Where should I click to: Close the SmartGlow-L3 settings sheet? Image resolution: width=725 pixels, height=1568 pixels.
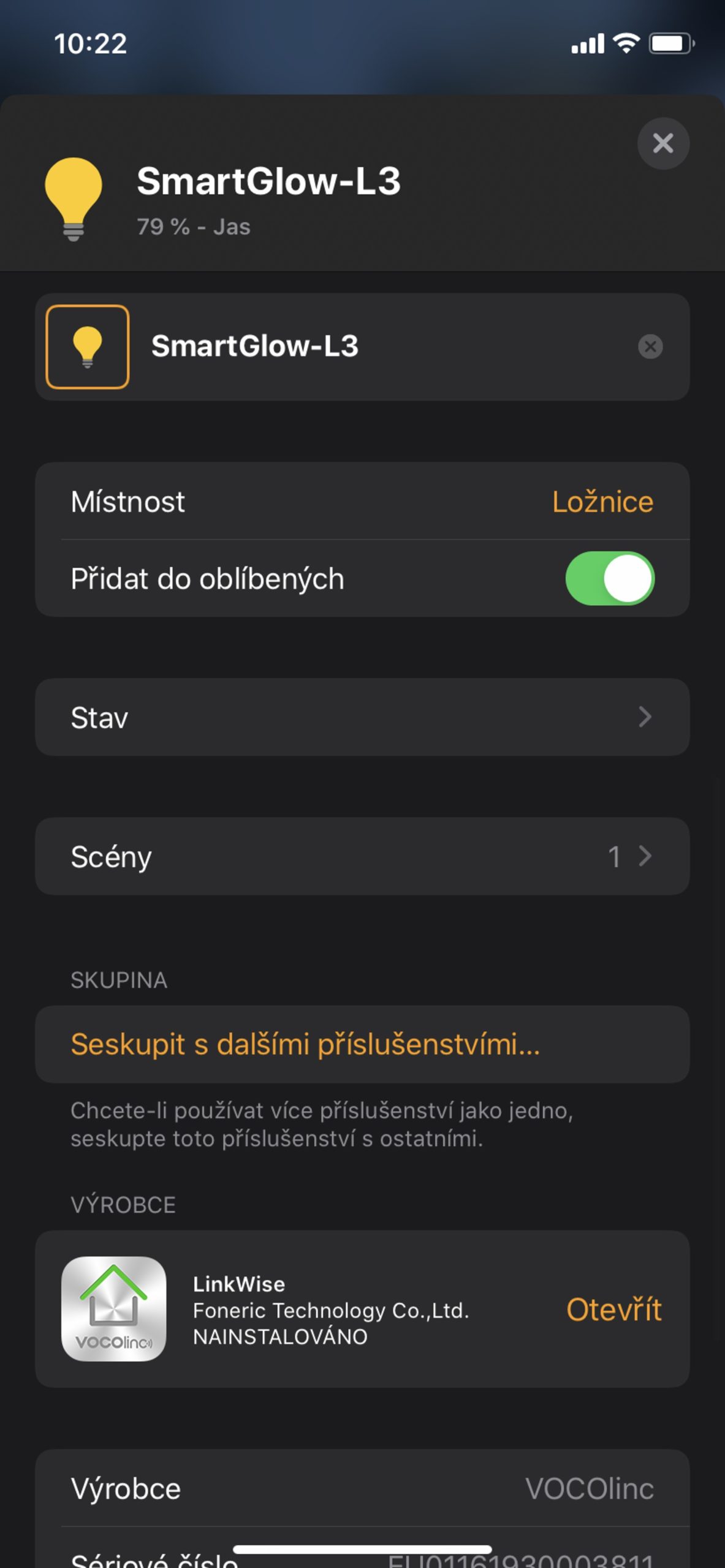point(663,143)
